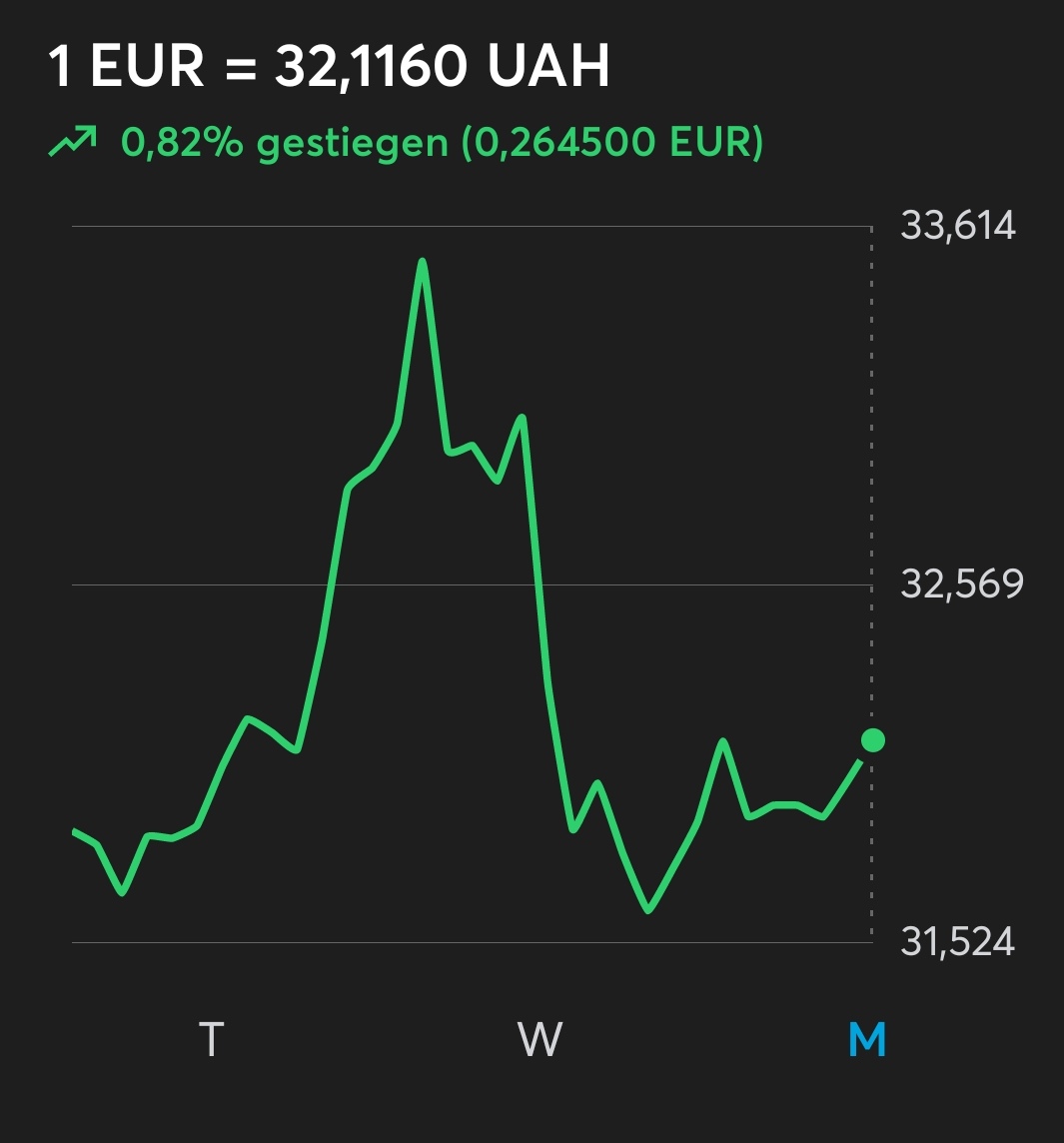Tap the green current-rate dot on chart

[873, 740]
